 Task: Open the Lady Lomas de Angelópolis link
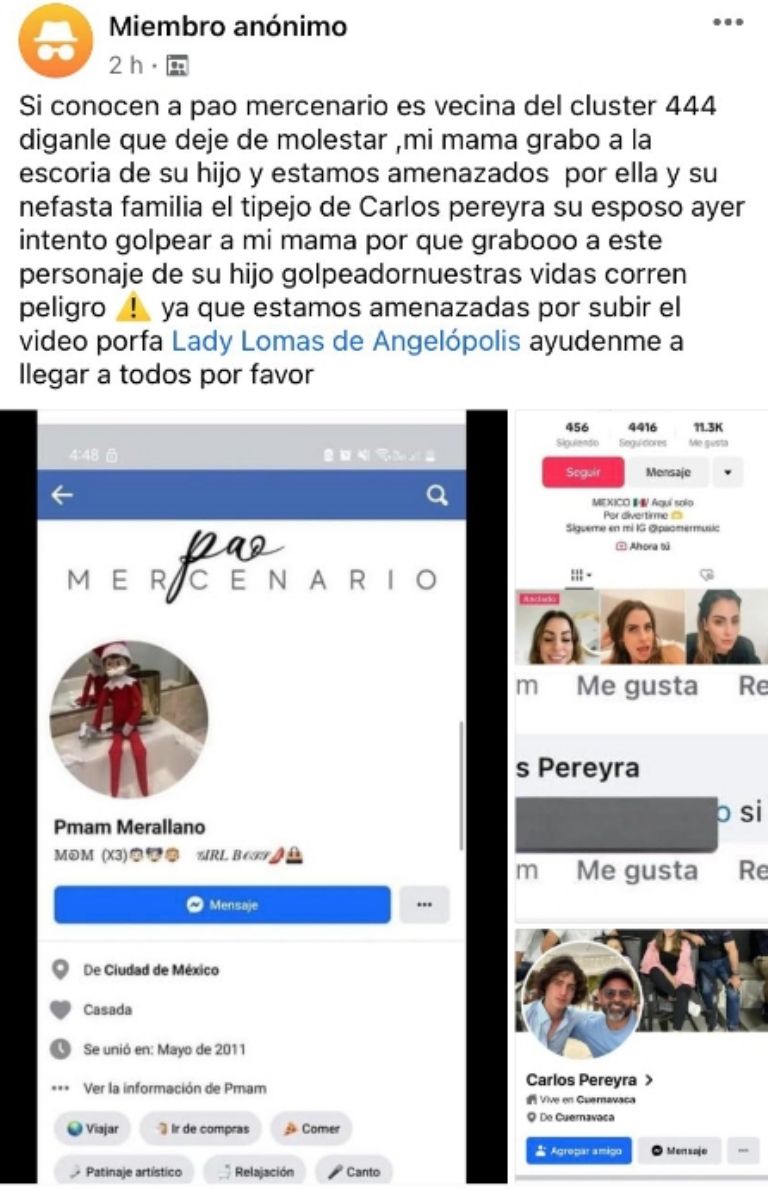[x=346, y=341]
